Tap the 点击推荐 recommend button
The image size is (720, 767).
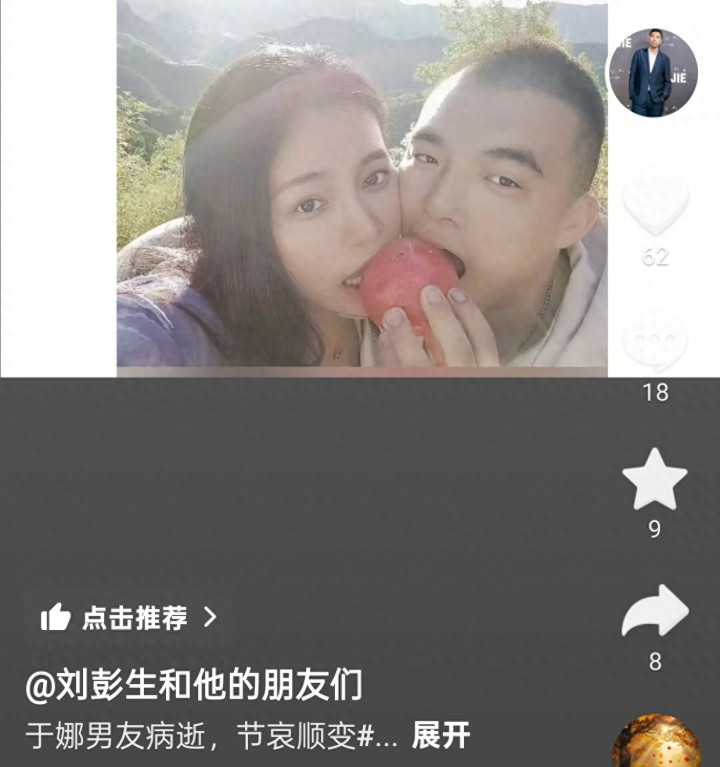[128, 618]
